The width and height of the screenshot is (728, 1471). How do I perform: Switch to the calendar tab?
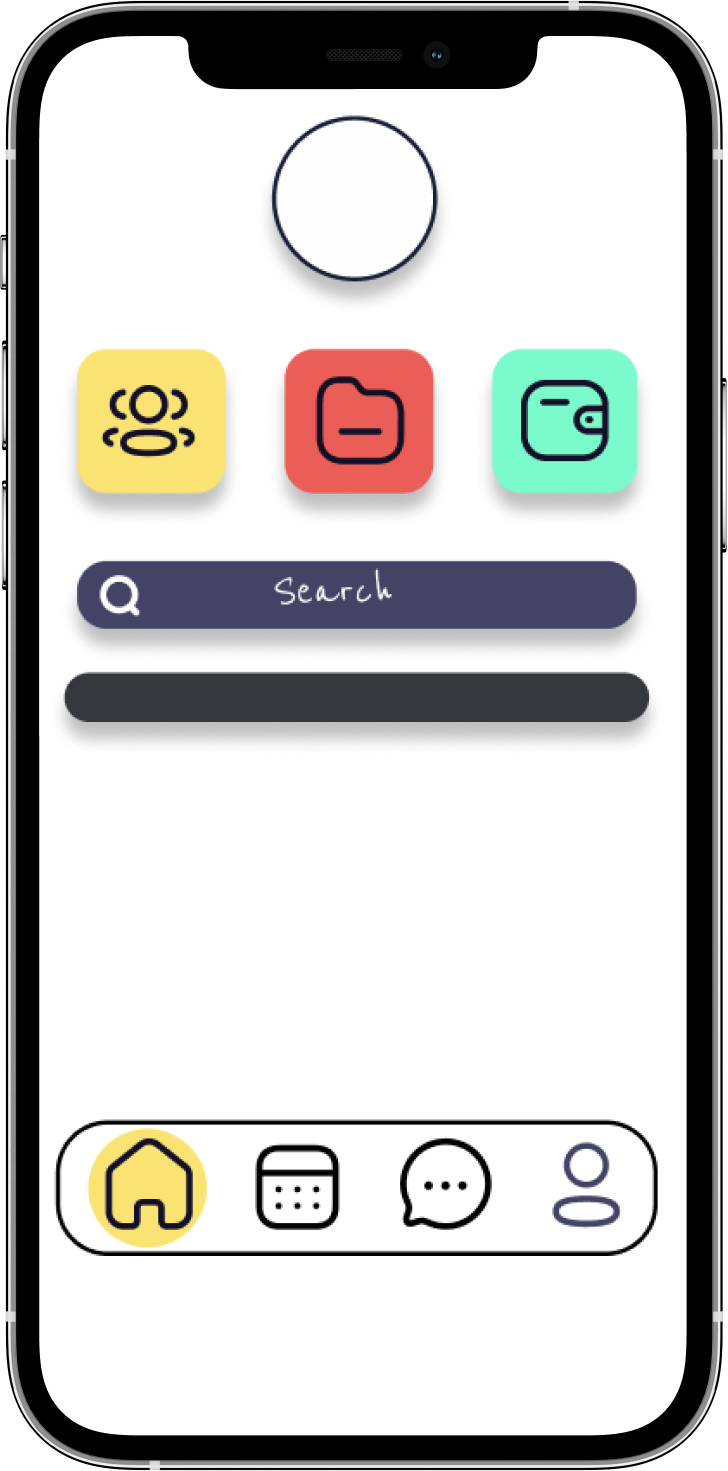pyautogui.click(x=297, y=1186)
